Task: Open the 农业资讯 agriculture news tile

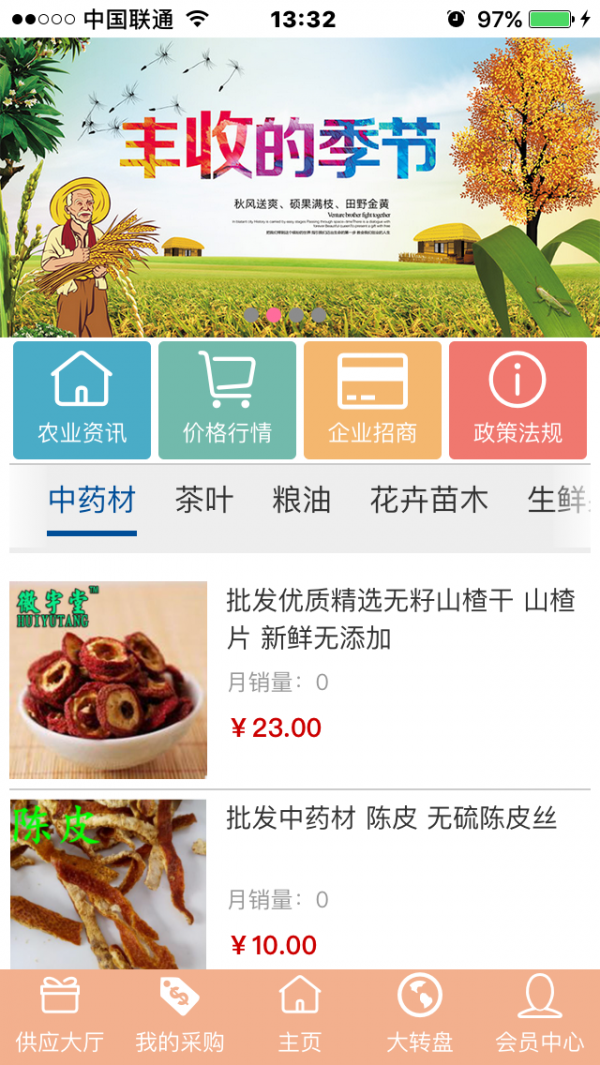Action: click(82, 400)
